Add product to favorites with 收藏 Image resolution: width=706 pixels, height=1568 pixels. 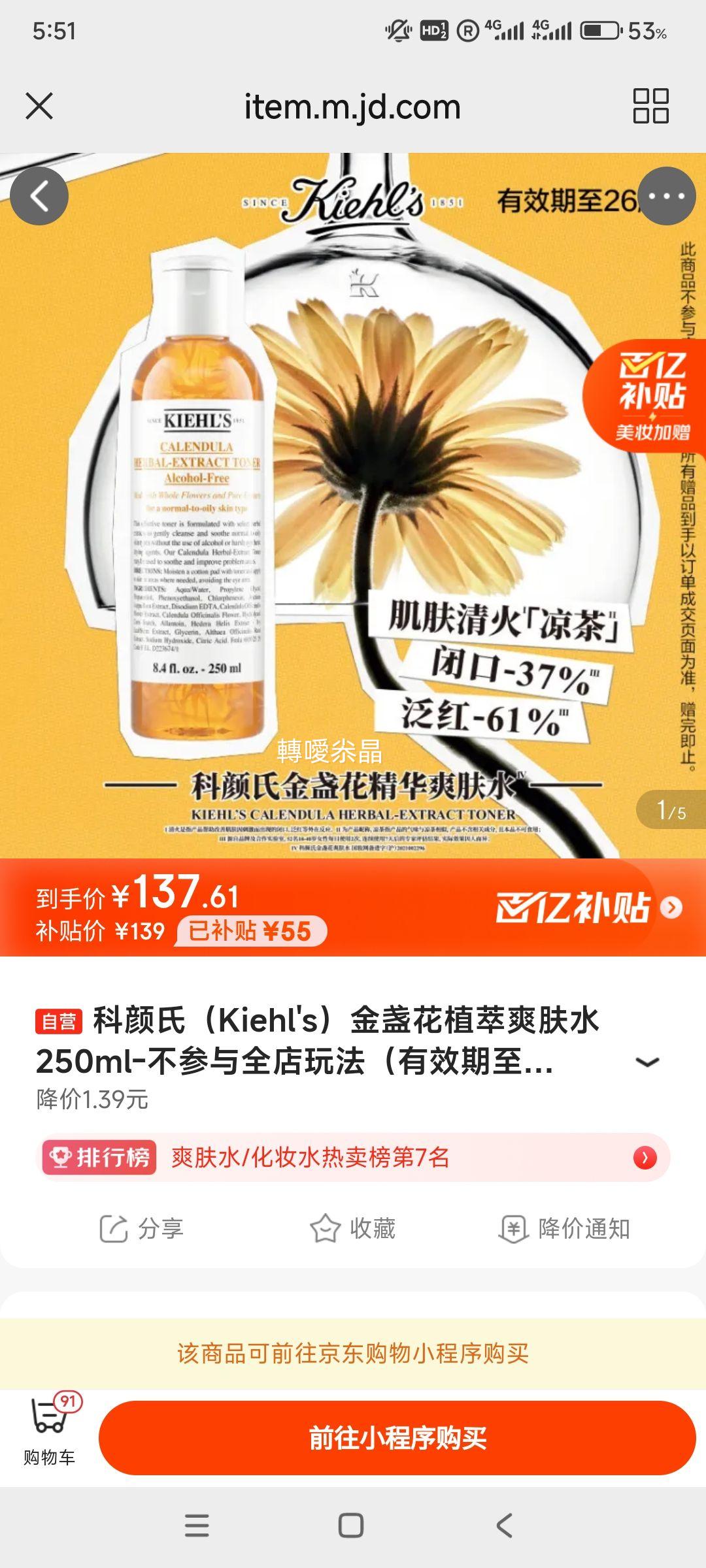tap(353, 1228)
